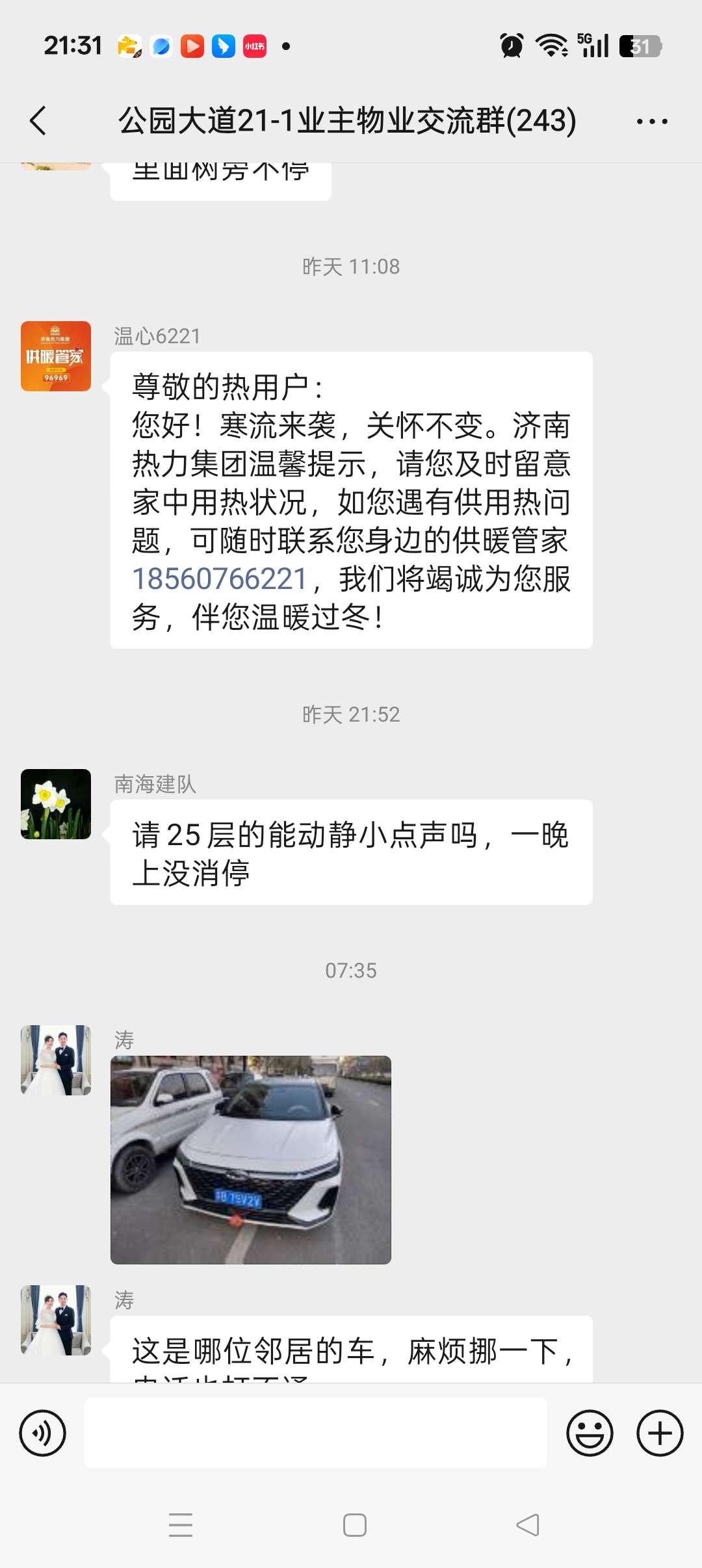Go back from the group chat
This screenshot has width=702, height=1568.
point(38,121)
